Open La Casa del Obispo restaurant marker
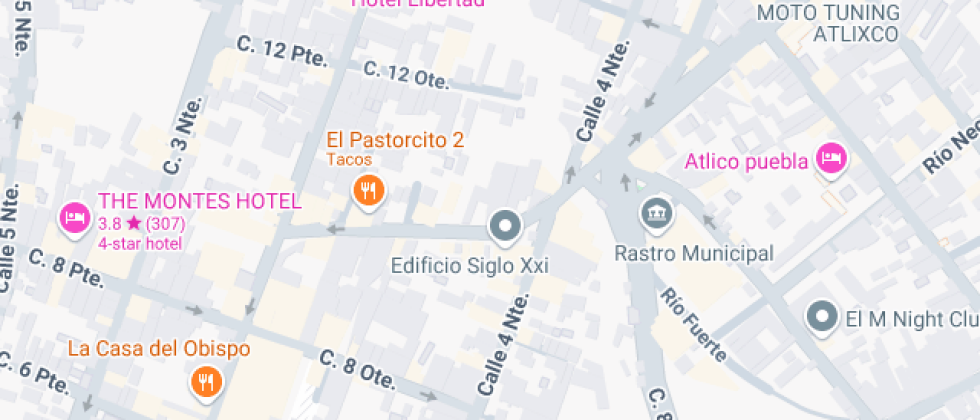980x420 pixels. (x=207, y=380)
